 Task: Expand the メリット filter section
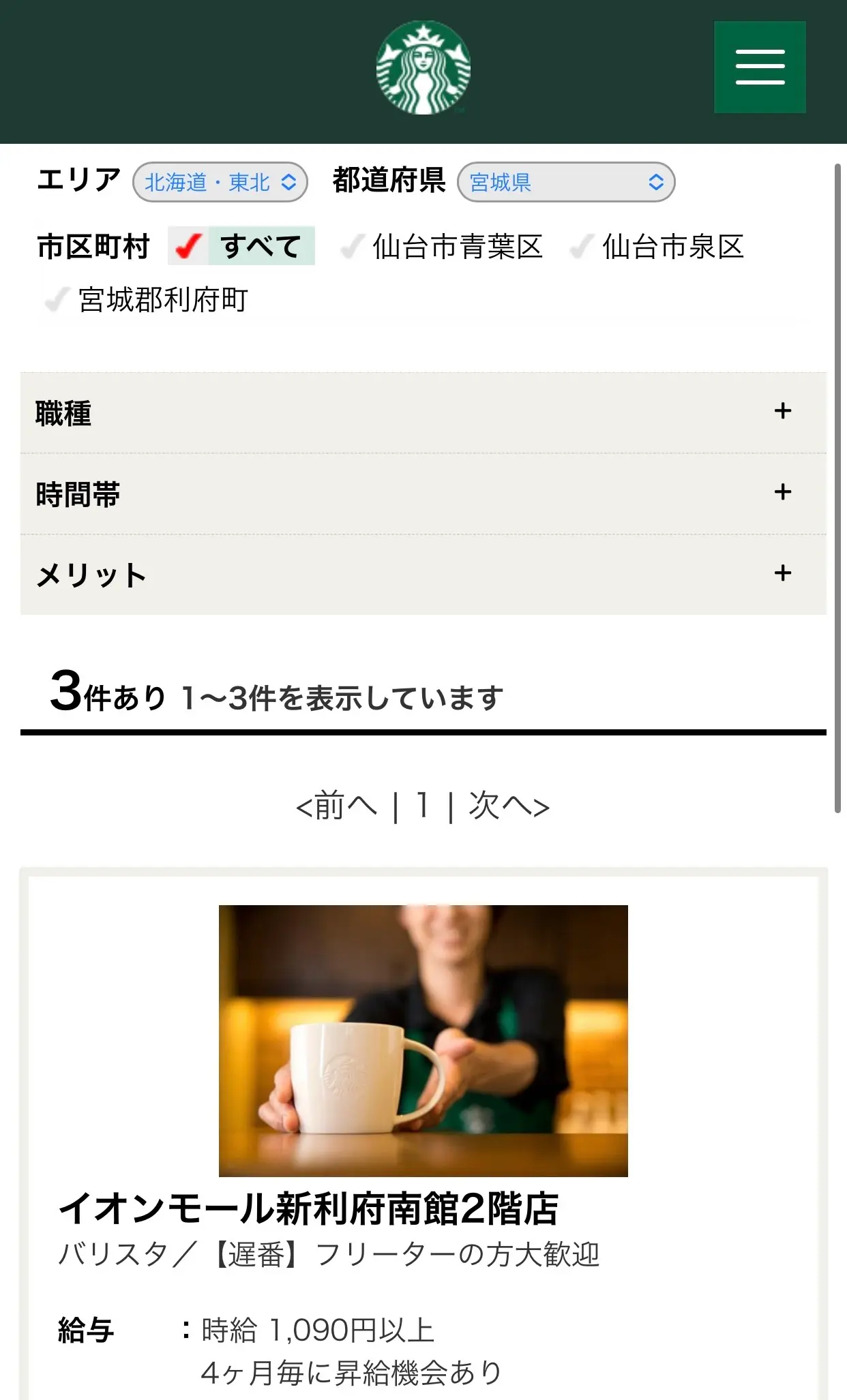pyautogui.click(x=423, y=575)
